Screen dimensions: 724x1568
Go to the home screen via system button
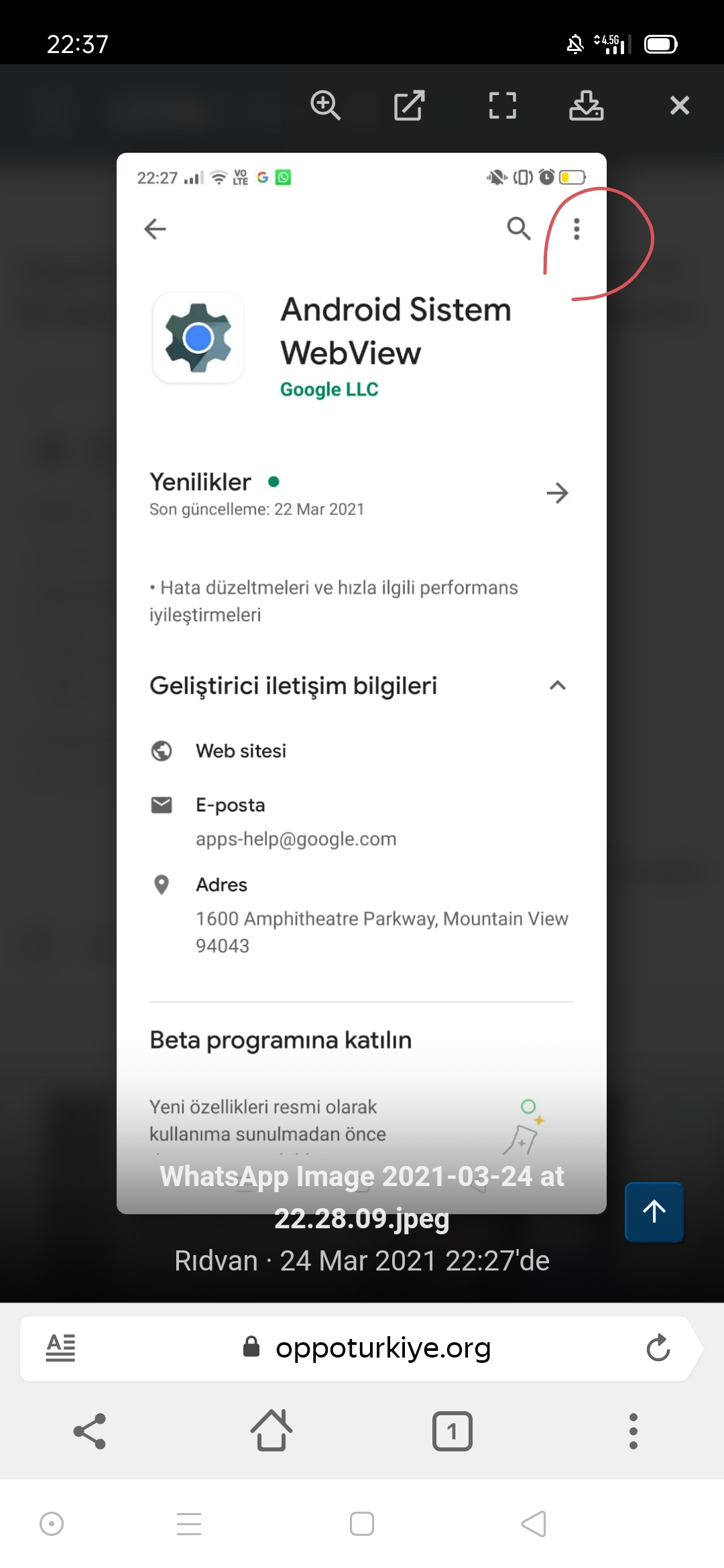(x=362, y=1524)
